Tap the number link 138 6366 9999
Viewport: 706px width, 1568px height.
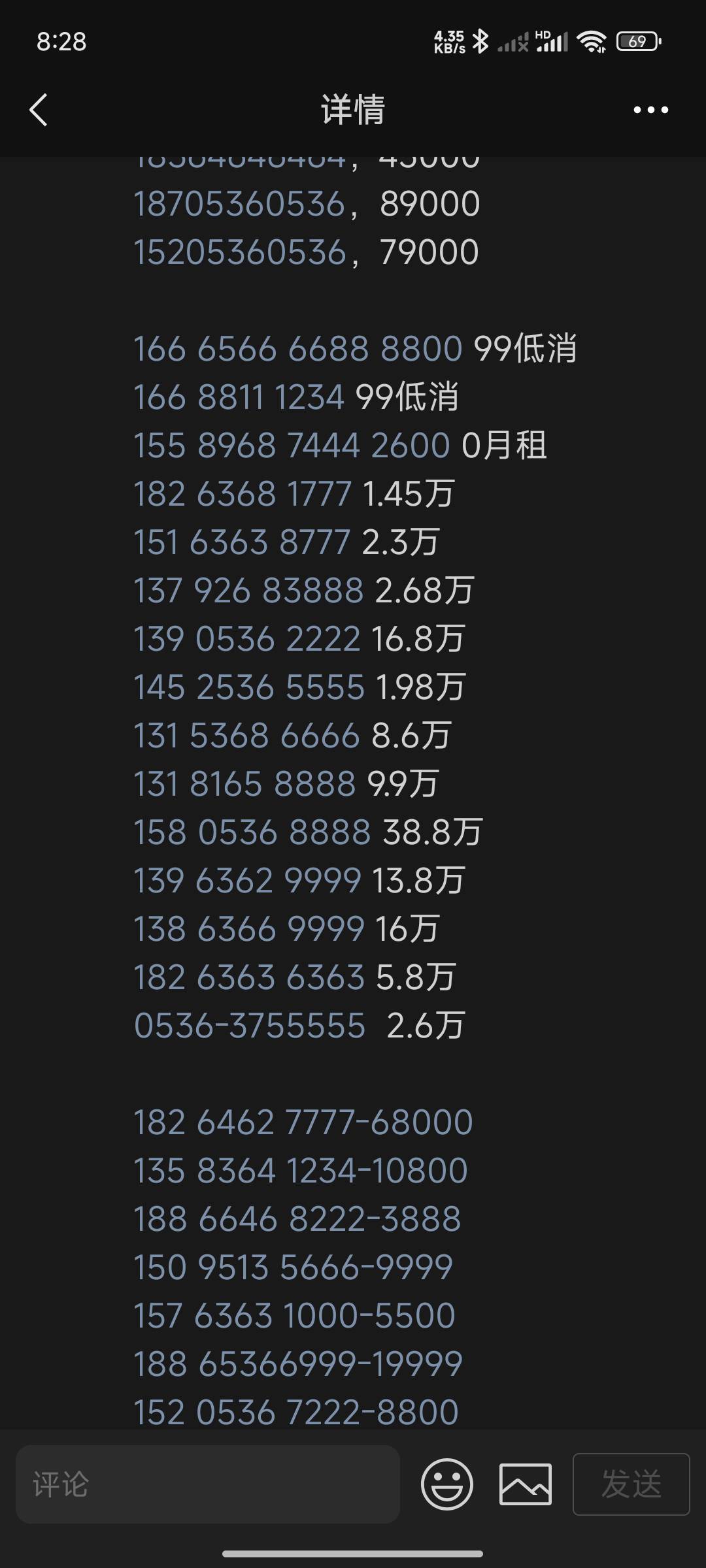click(x=248, y=929)
